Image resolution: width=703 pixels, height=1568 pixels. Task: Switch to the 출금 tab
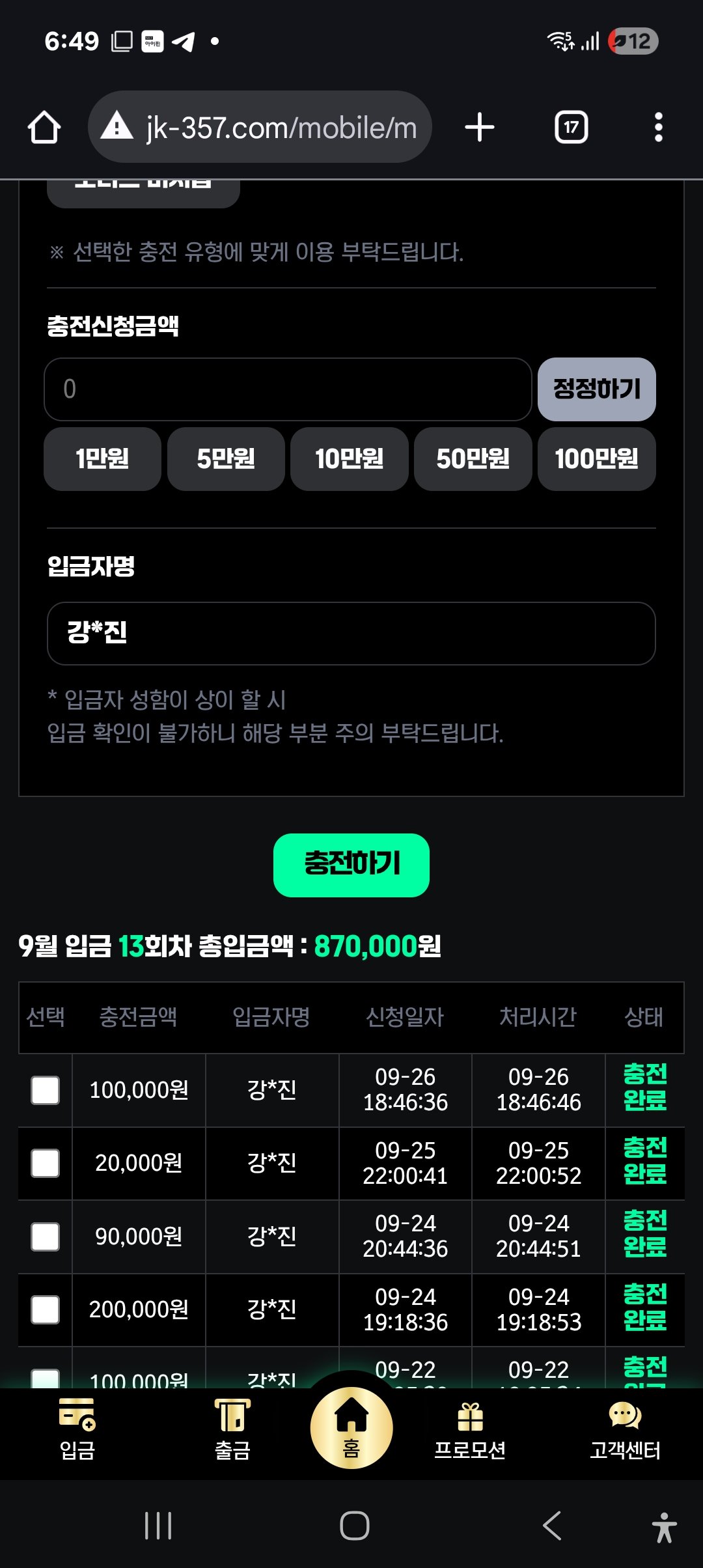[232, 1429]
